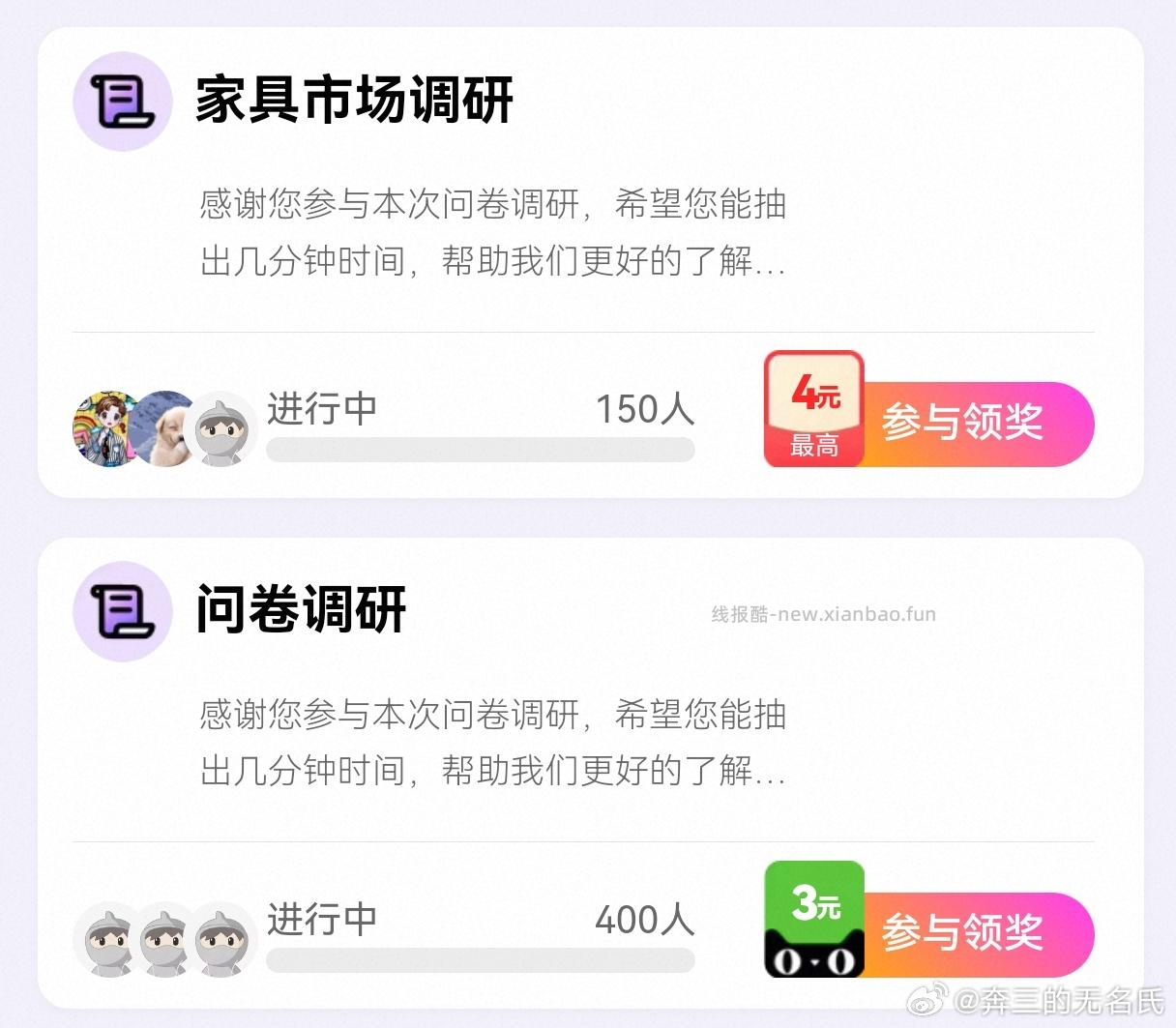Tap 参与领奖 on the 问卷调研 card
Screen dimensions: 1176x1028
pos(962,933)
